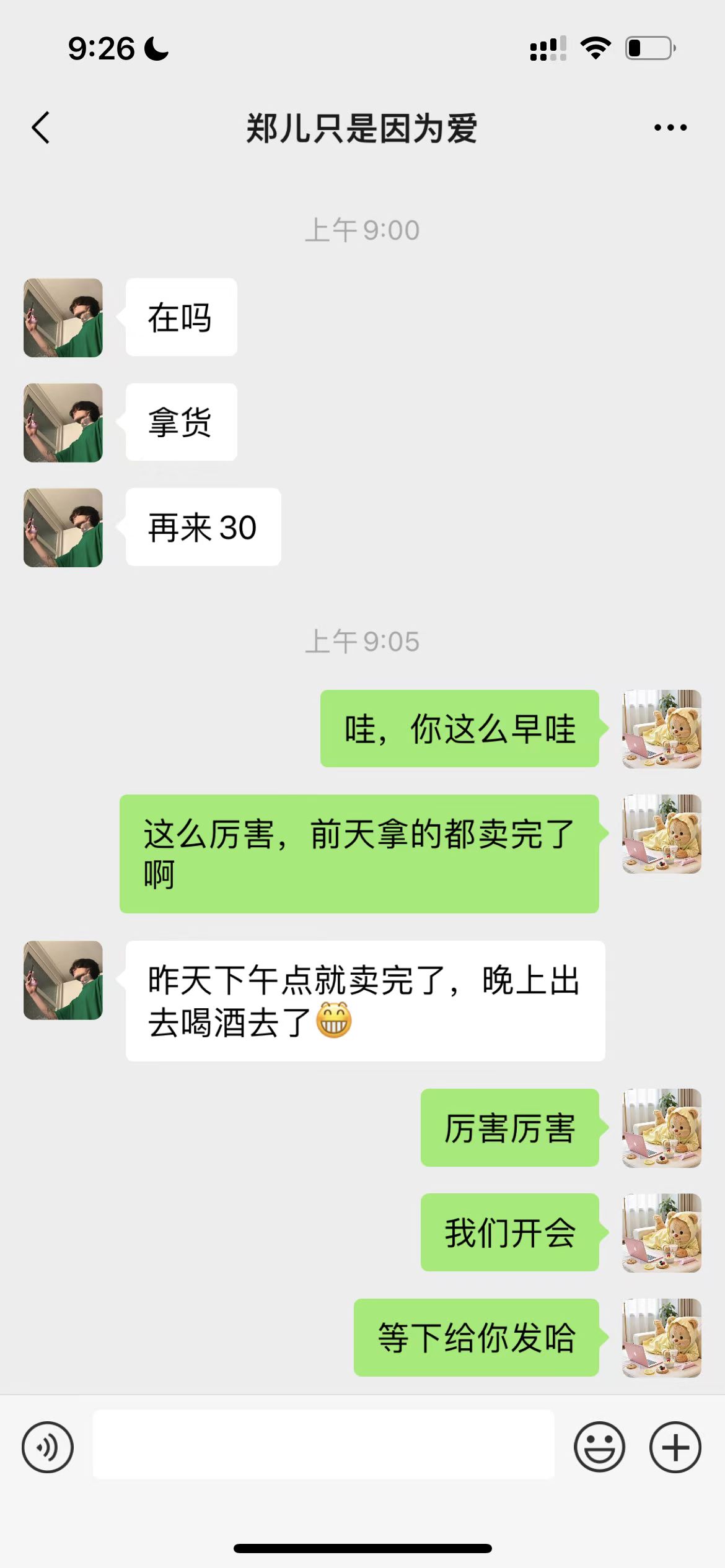Tap the '上午 9:00' timestamp divider
Image resolution: width=725 pixels, height=1568 pixels.
pos(362,229)
